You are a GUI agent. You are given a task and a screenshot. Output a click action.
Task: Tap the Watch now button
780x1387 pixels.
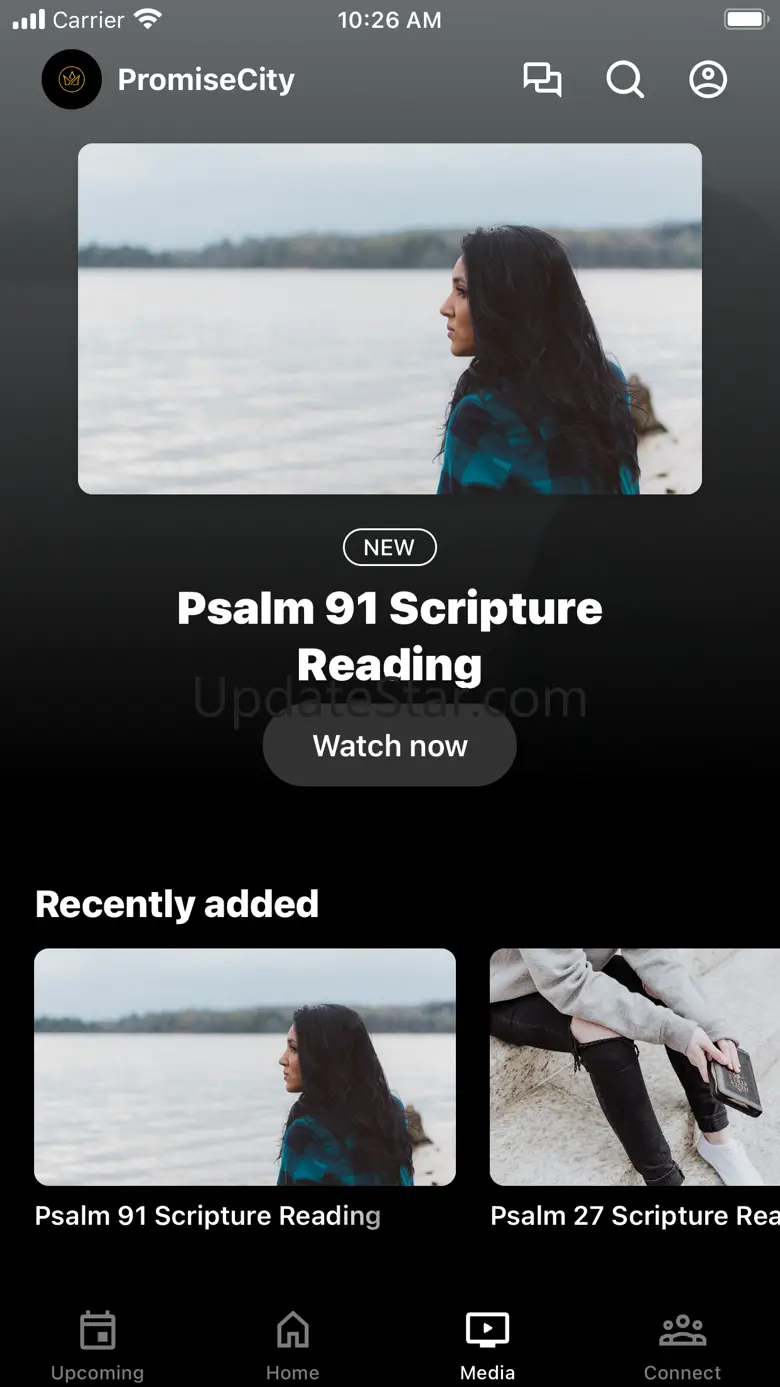(390, 746)
